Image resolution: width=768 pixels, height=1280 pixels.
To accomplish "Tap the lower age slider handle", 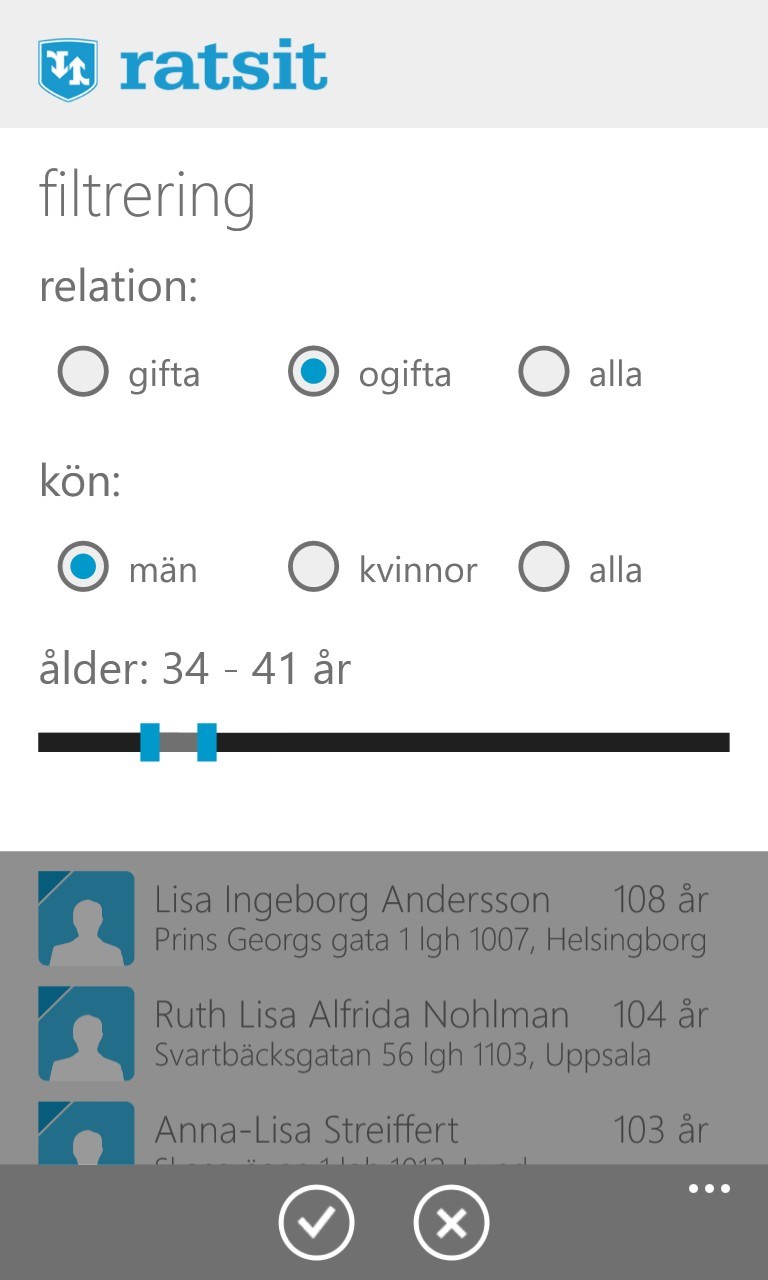I will tap(150, 742).
